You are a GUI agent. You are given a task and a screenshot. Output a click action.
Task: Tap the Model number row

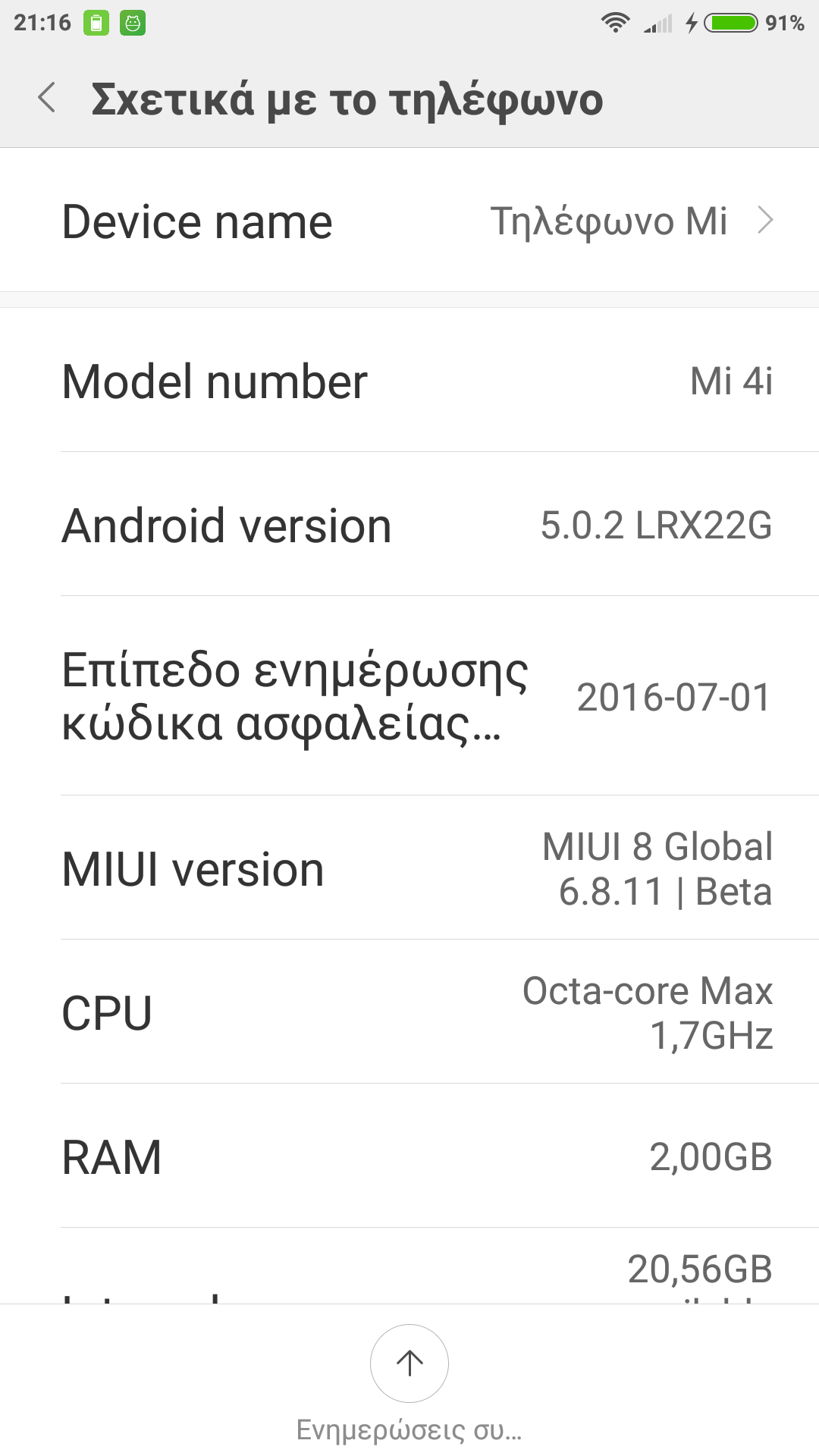coord(409,381)
